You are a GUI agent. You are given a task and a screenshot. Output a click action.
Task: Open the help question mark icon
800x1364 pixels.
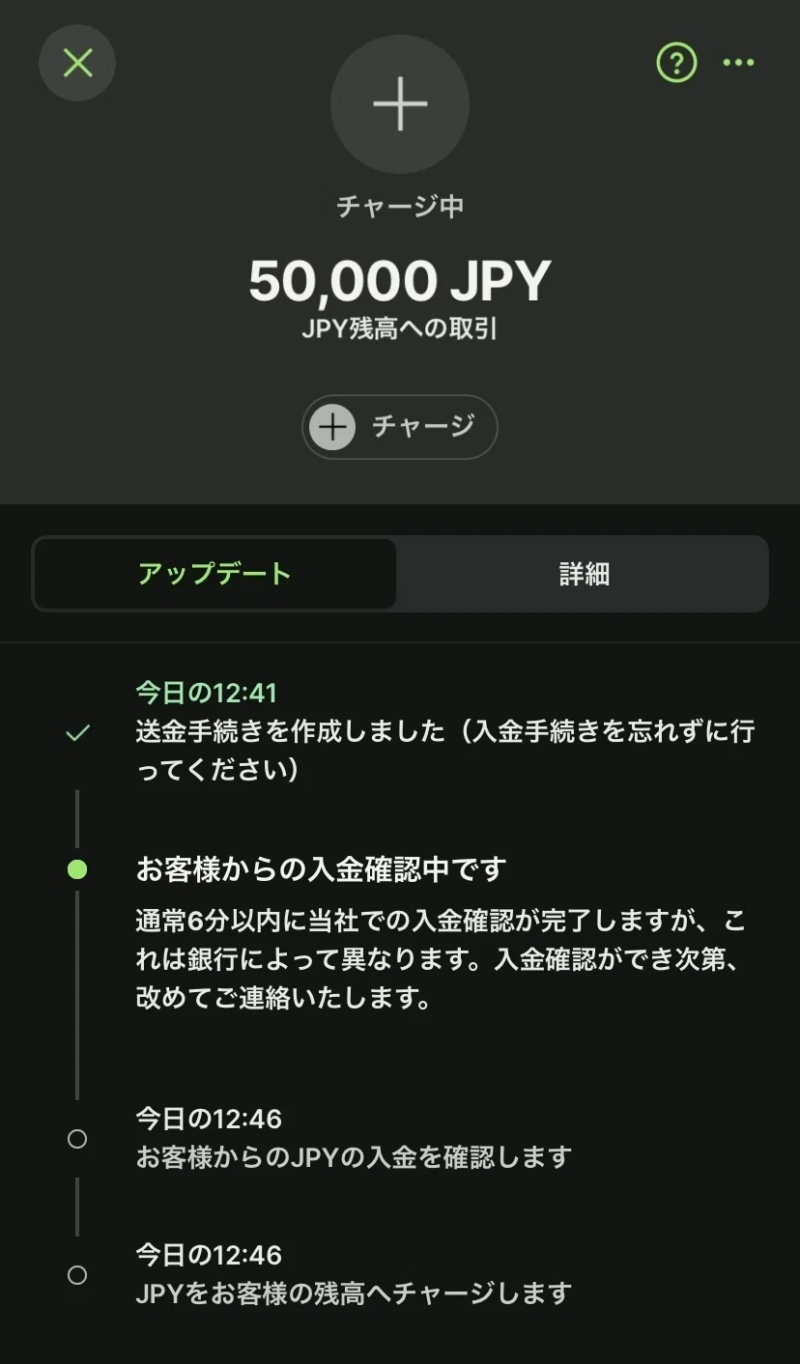pyautogui.click(x=676, y=63)
